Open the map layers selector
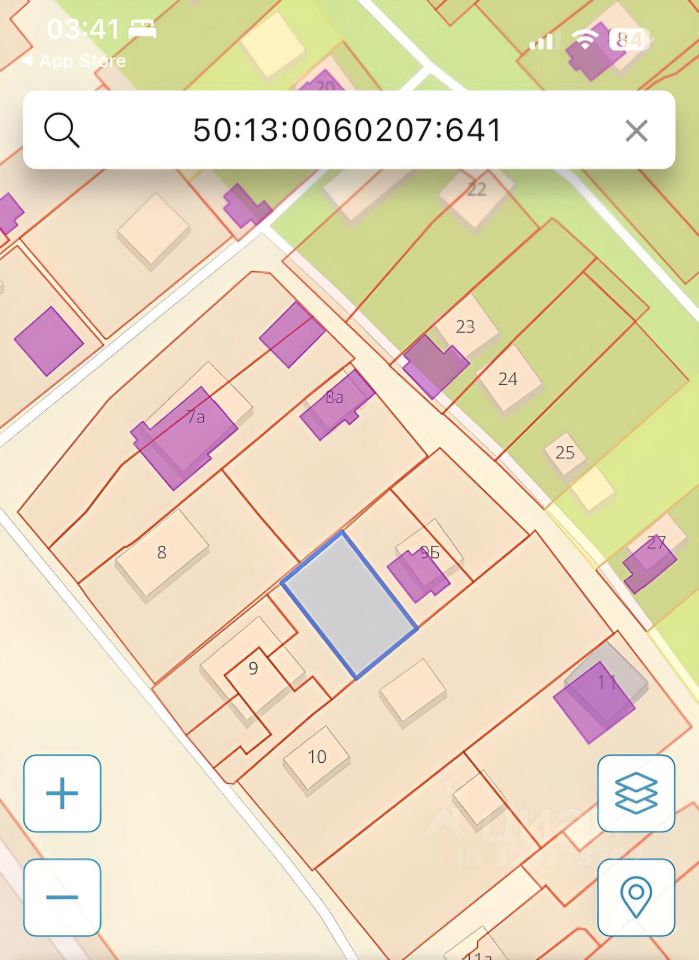699x960 pixels. 636,794
